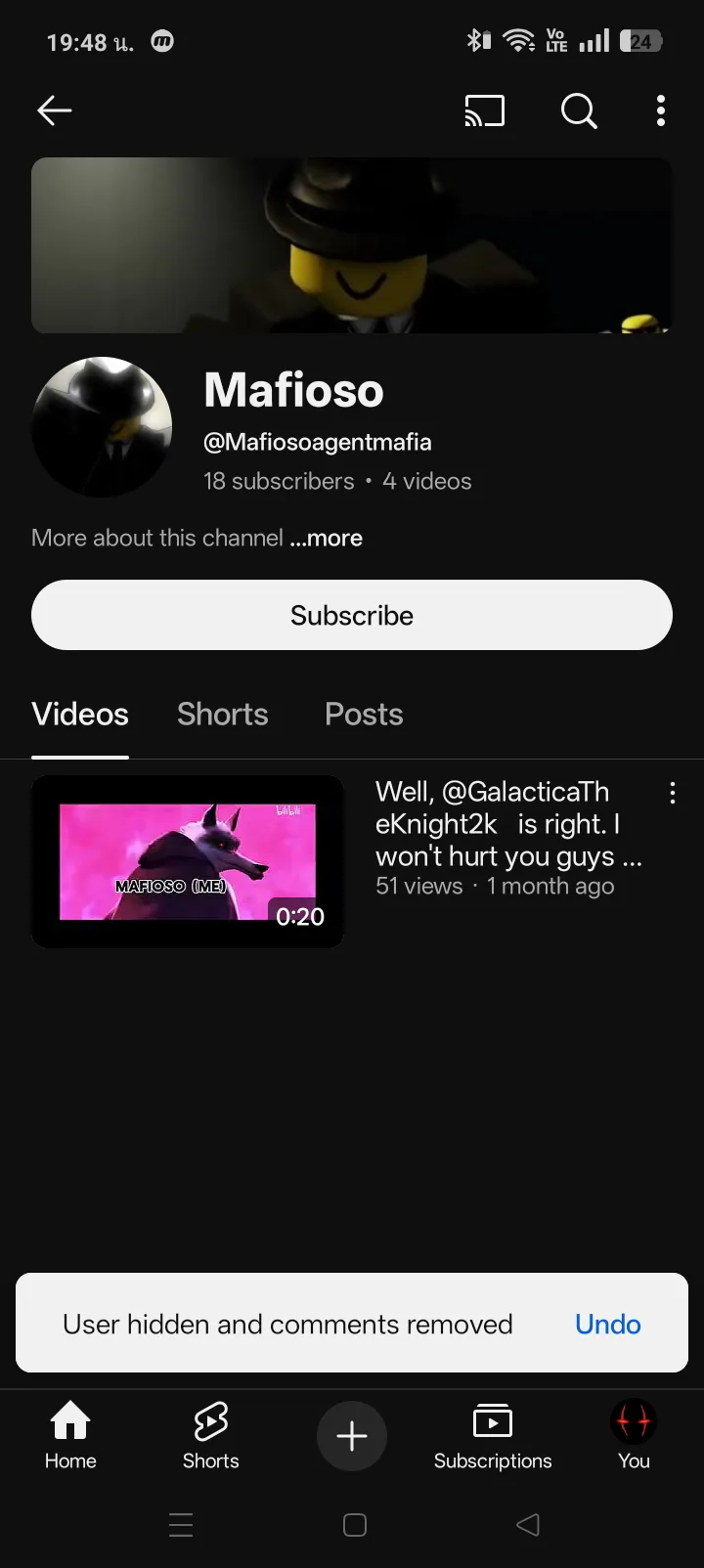Image resolution: width=704 pixels, height=1568 pixels.
Task: Open the Mafioso channel profile picture
Action: point(102,427)
